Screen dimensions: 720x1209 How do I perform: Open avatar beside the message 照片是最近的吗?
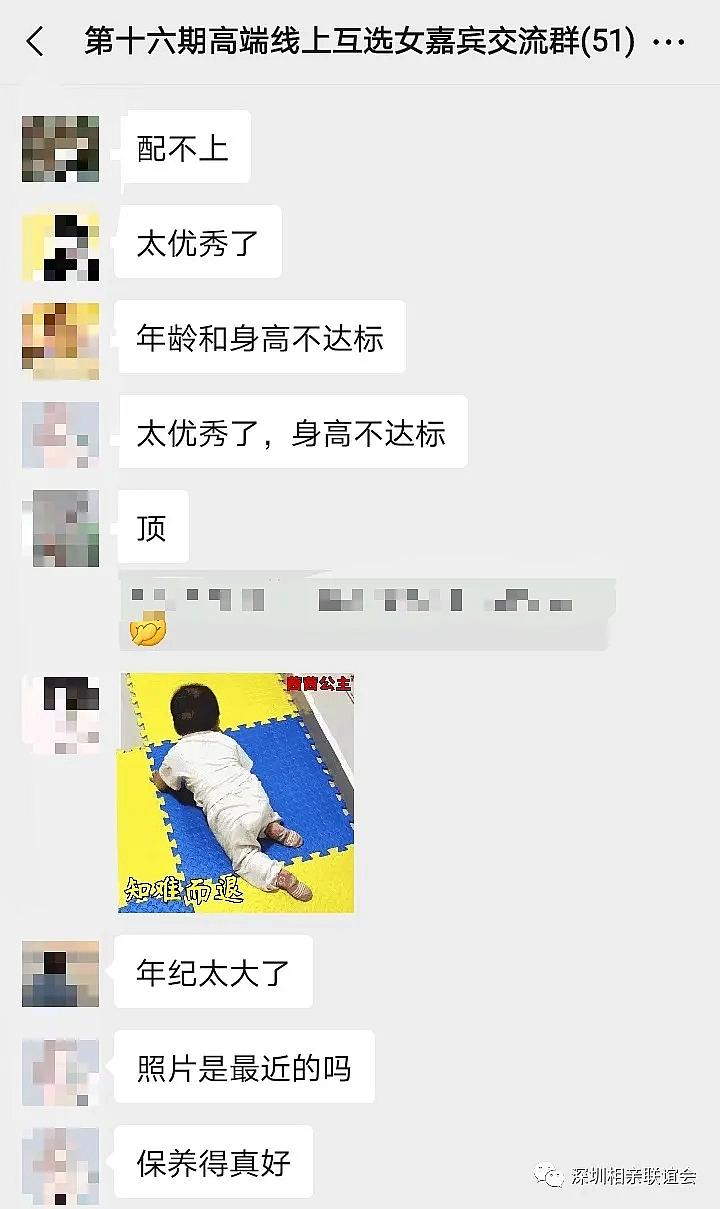pyautogui.click(x=61, y=1069)
